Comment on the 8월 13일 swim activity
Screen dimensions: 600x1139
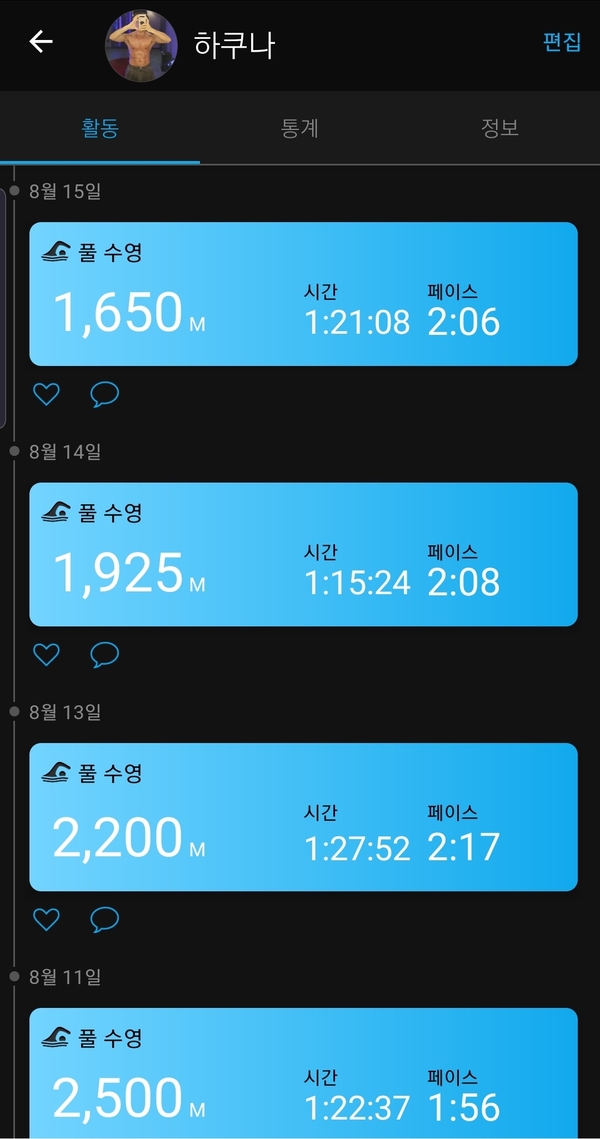[x=105, y=918]
